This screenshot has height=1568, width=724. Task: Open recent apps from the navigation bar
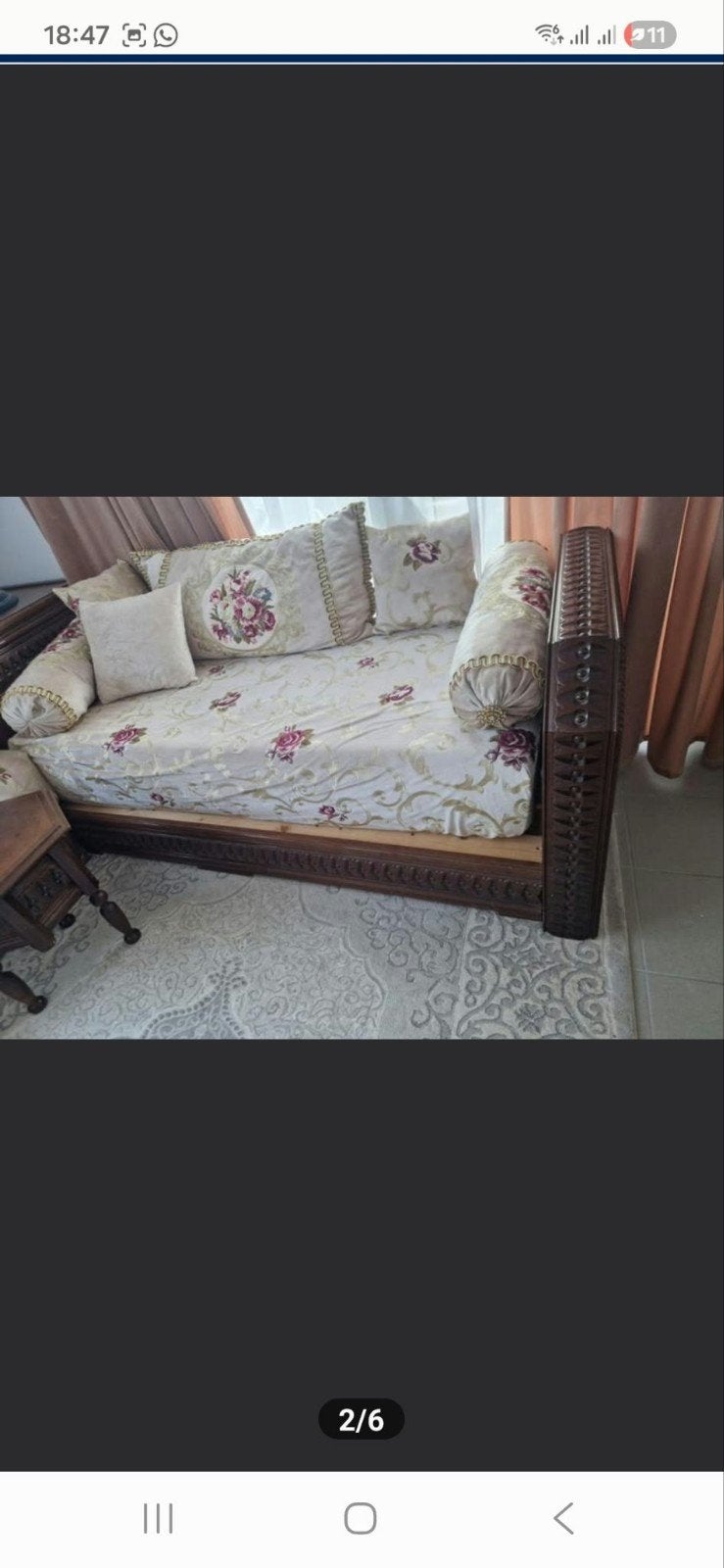(158, 1518)
